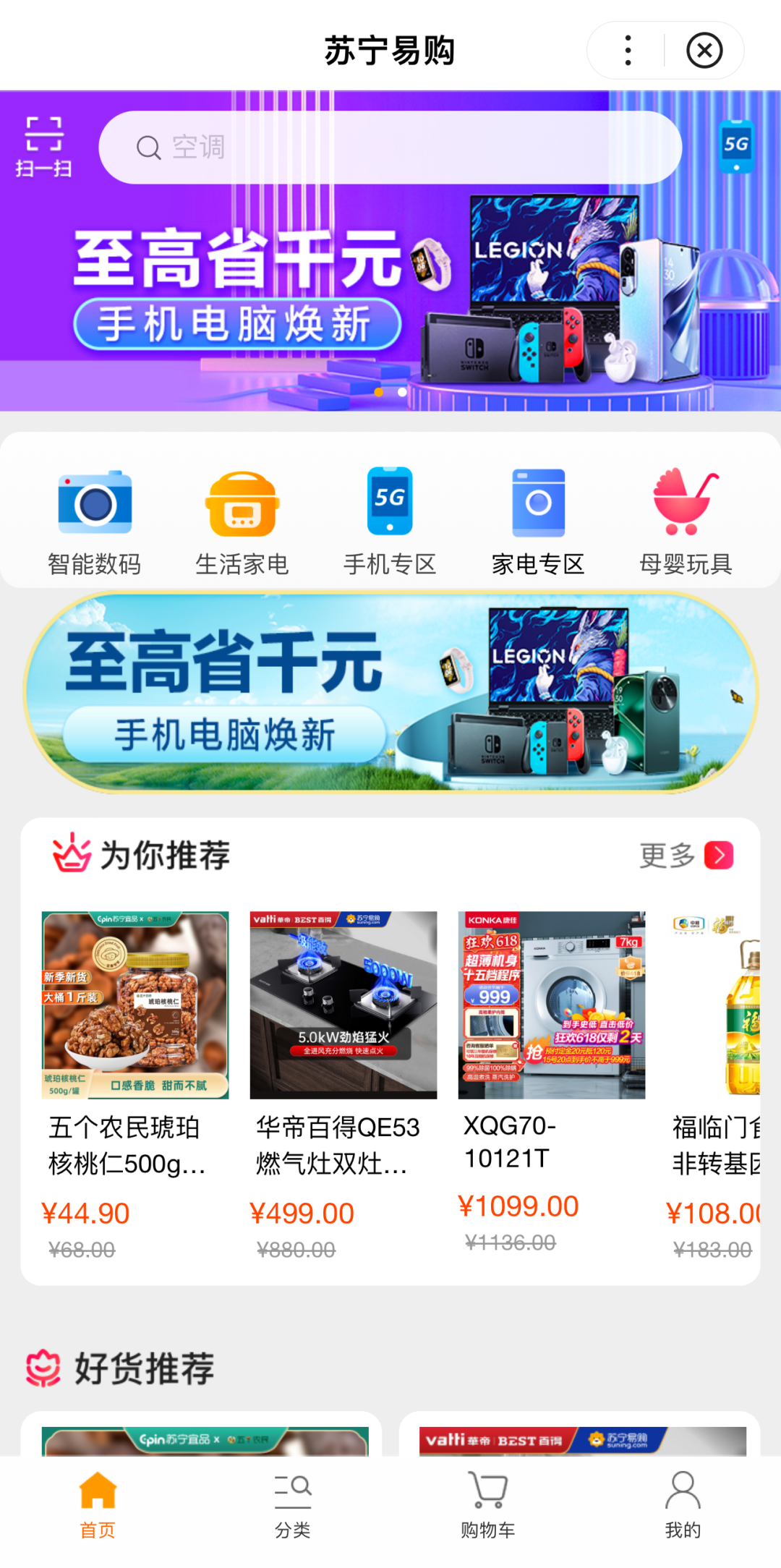Select the 生活家电 category icon
The width and height of the screenshot is (781, 1568).
pos(242,517)
